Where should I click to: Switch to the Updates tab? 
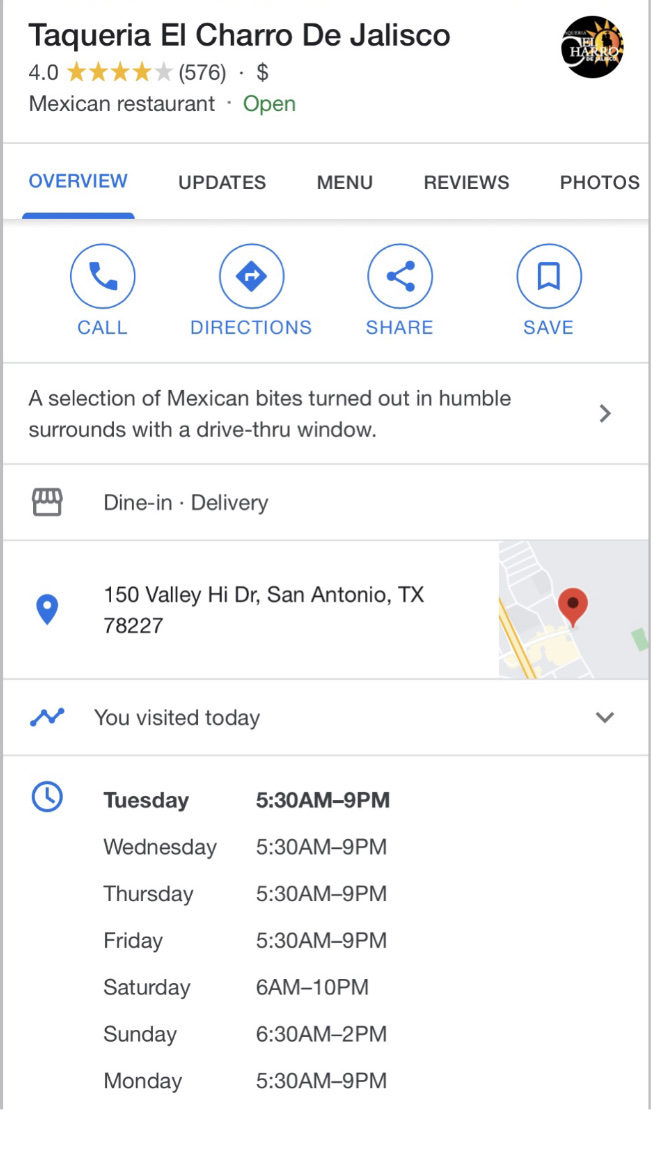pos(222,182)
